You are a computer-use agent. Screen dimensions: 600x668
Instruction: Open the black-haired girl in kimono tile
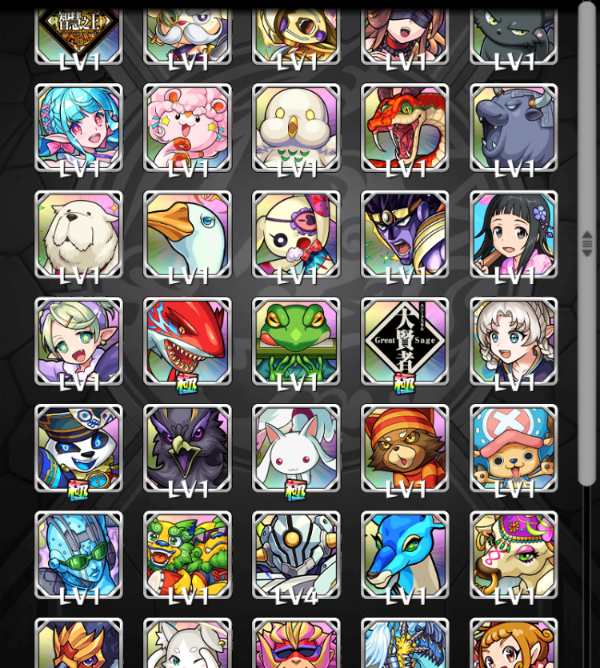point(514,234)
